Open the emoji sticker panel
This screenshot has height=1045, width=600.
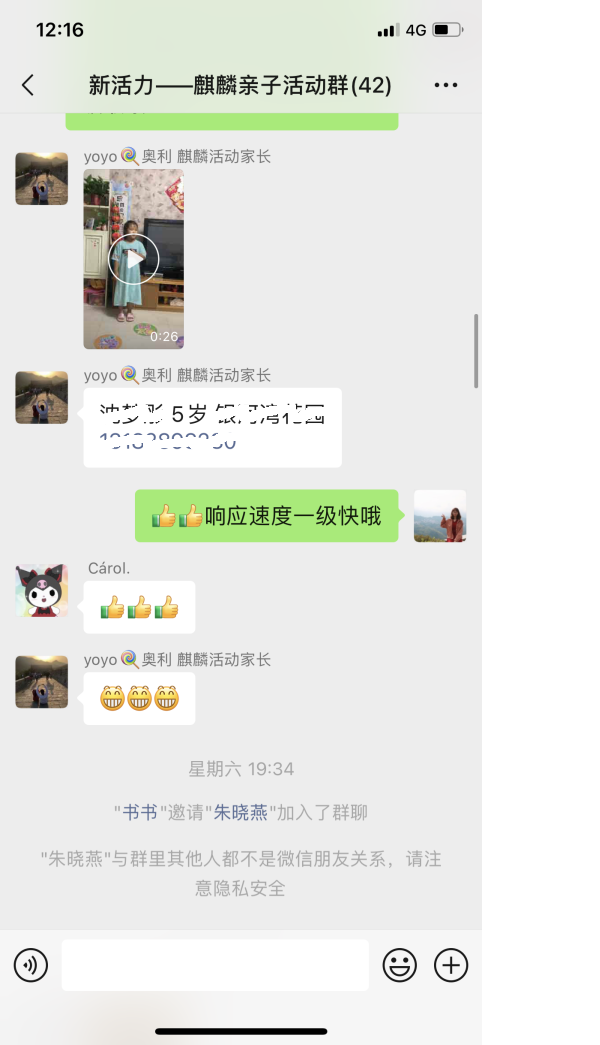pos(400,965)
